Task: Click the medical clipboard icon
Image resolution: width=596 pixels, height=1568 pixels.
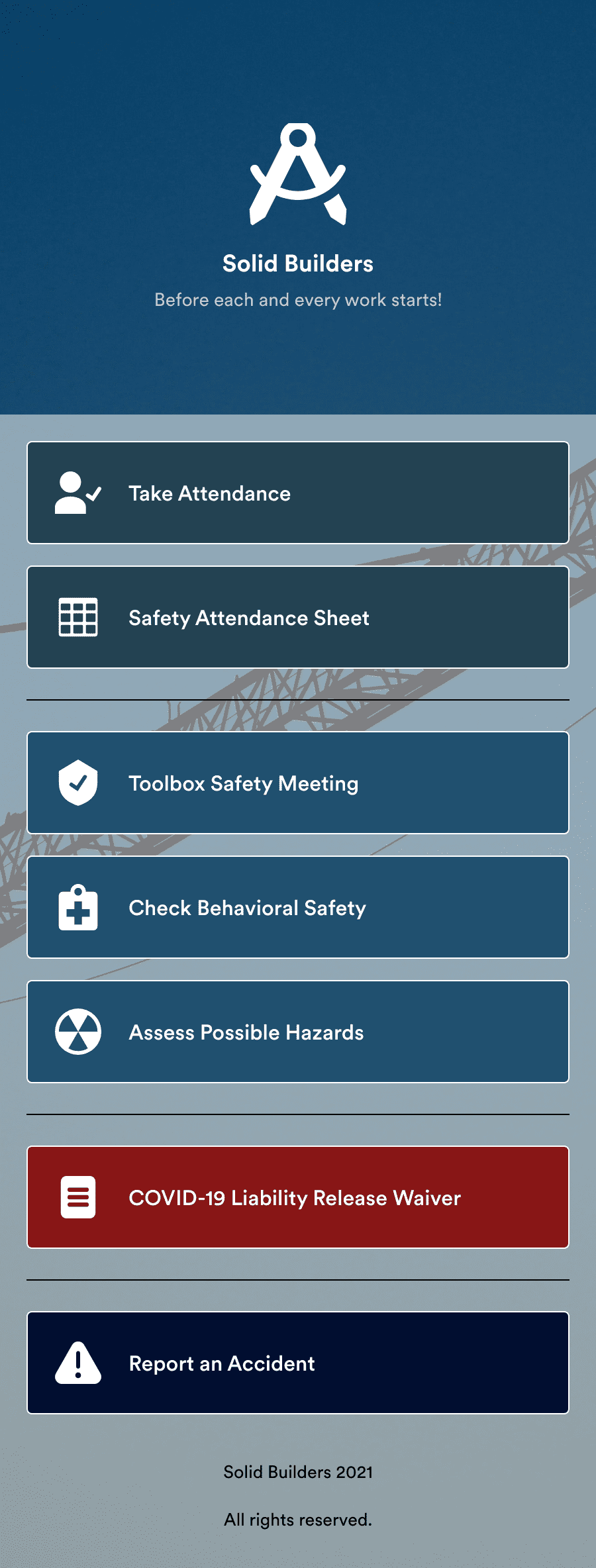Action: (x=77, y=907)
